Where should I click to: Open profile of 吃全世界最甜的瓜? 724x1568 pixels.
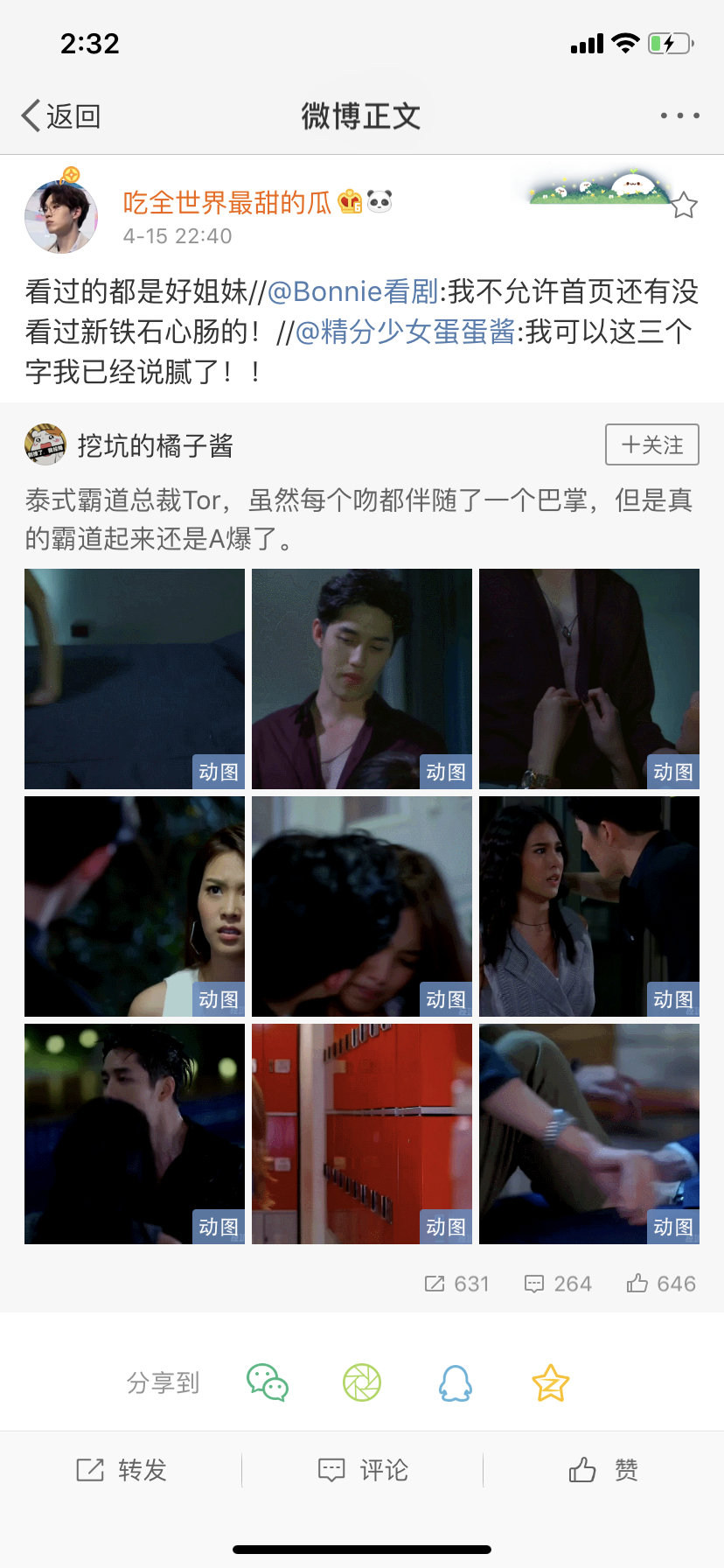[226, 203]
